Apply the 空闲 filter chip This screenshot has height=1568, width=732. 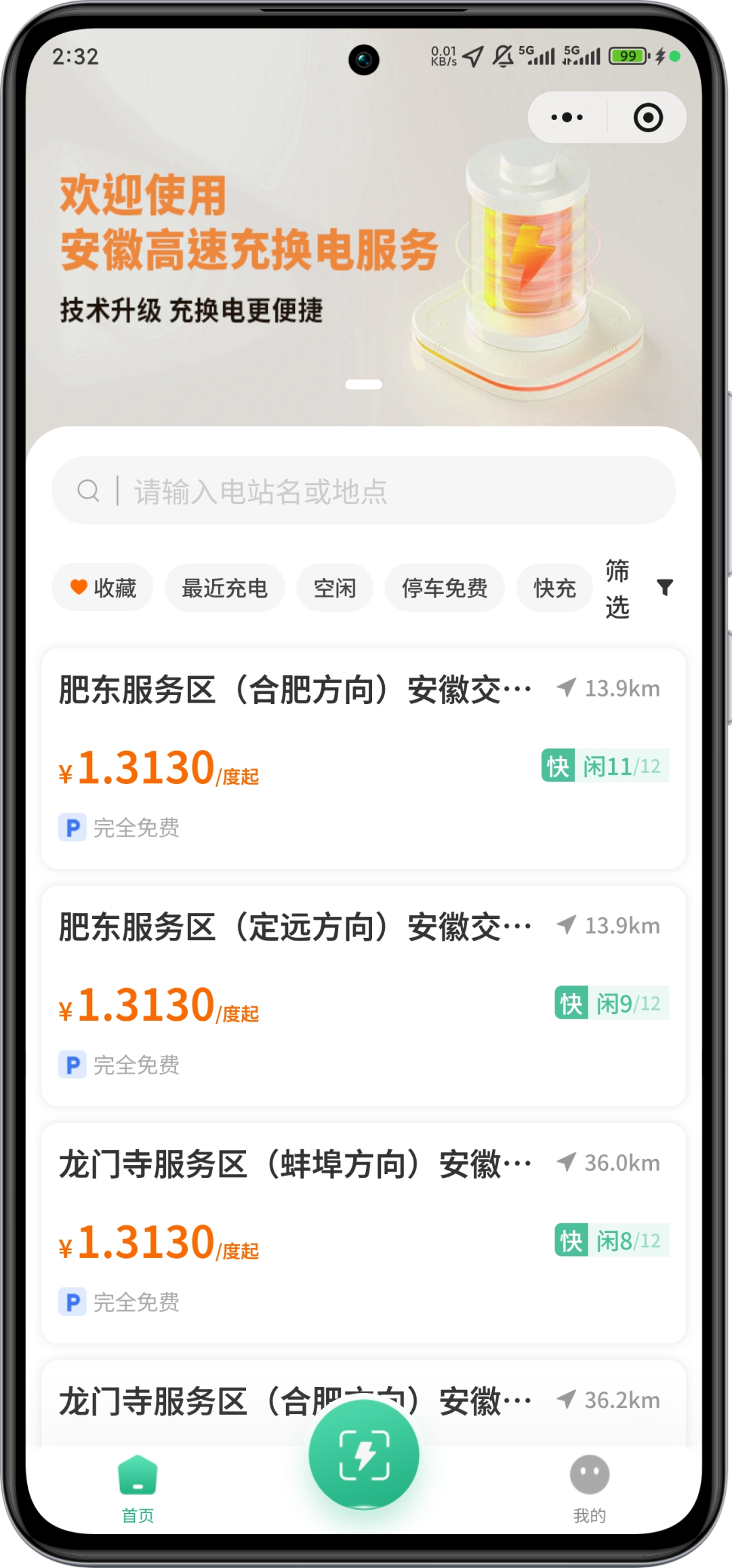coord(335,587)
